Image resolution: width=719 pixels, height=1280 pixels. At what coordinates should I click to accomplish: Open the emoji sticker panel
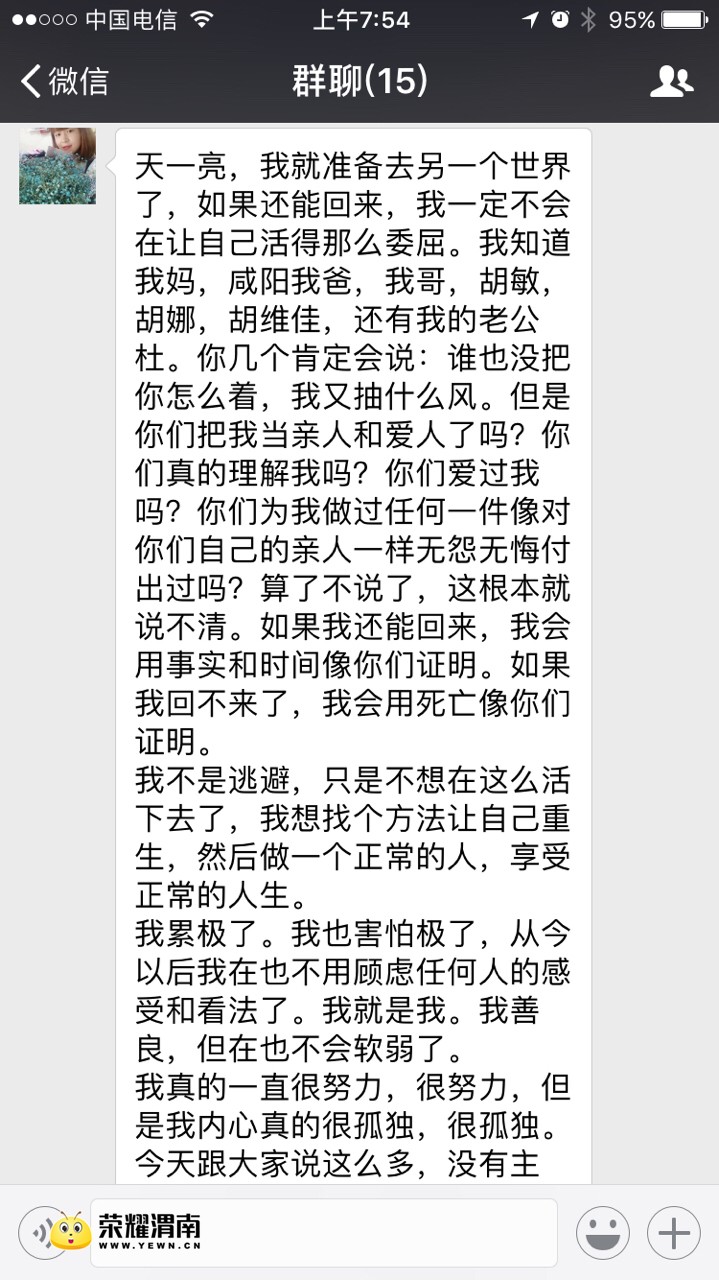(x=602, y=1232)
